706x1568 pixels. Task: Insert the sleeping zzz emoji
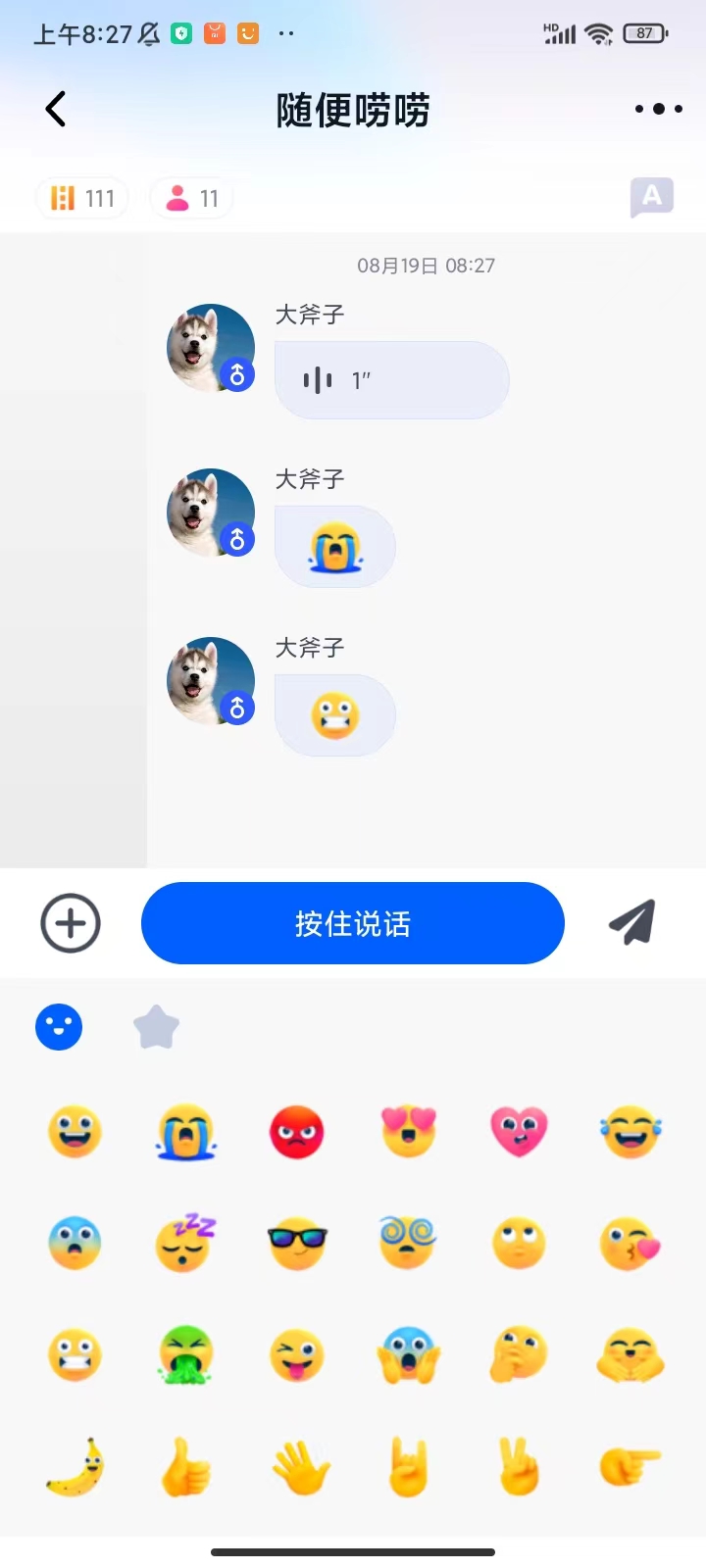tap(185, 1243)
